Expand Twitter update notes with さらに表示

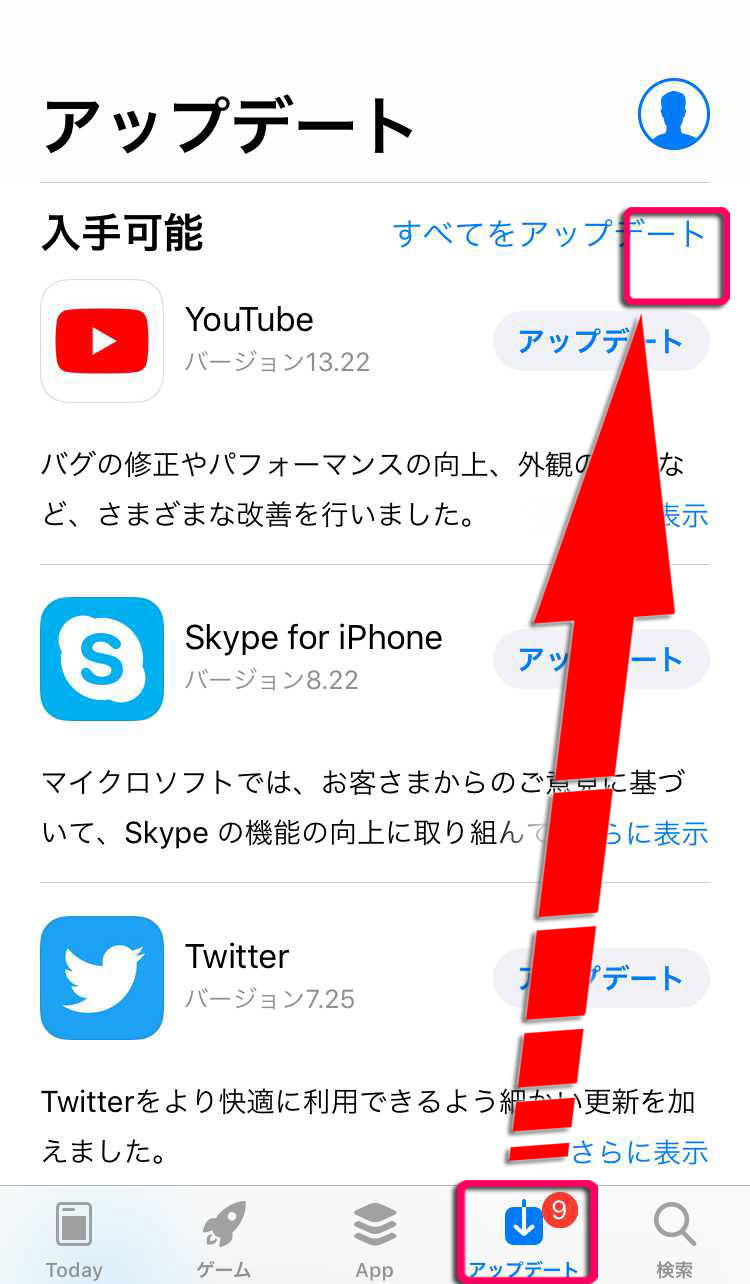(x=642, y=1152)
